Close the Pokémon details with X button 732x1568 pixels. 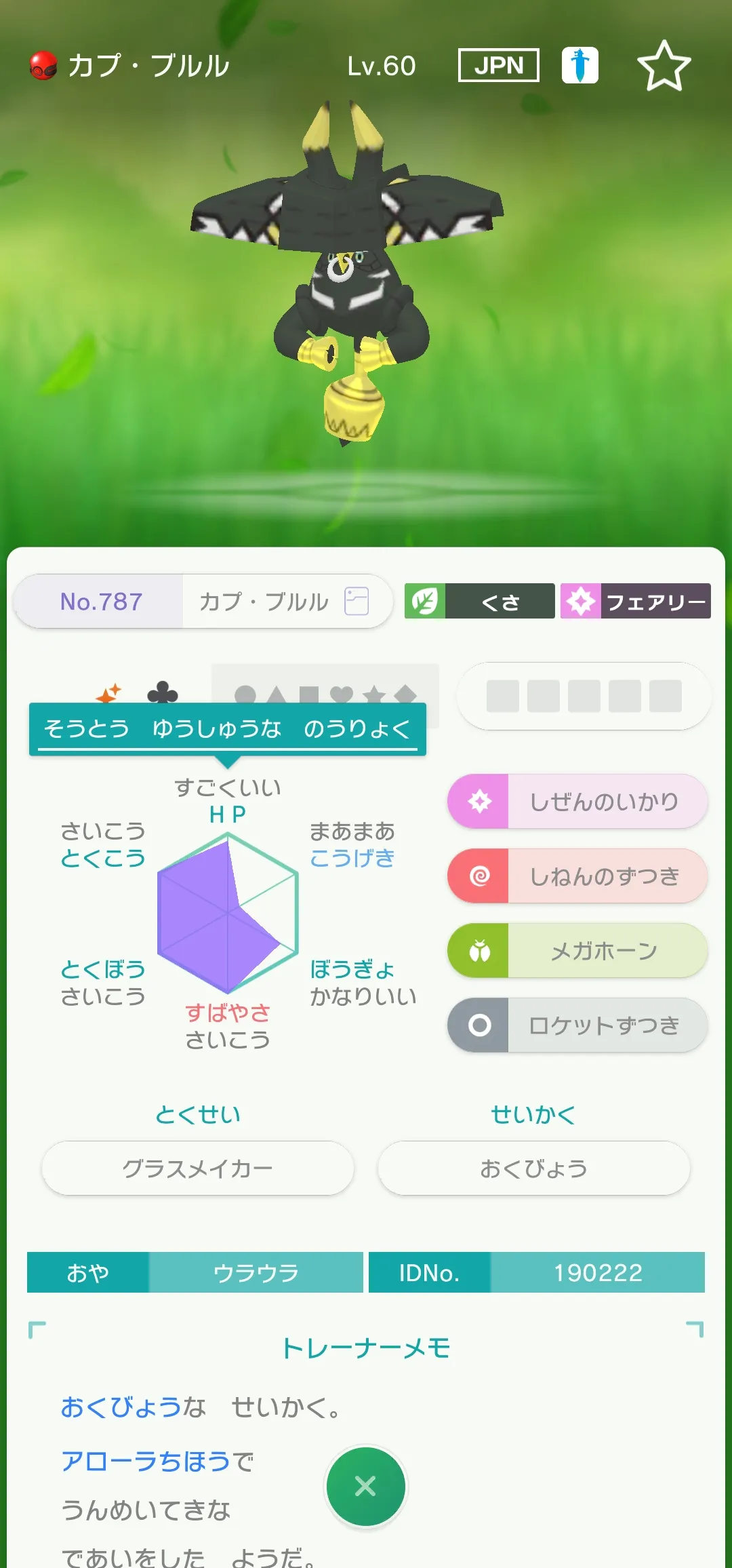pos(366,1487)
